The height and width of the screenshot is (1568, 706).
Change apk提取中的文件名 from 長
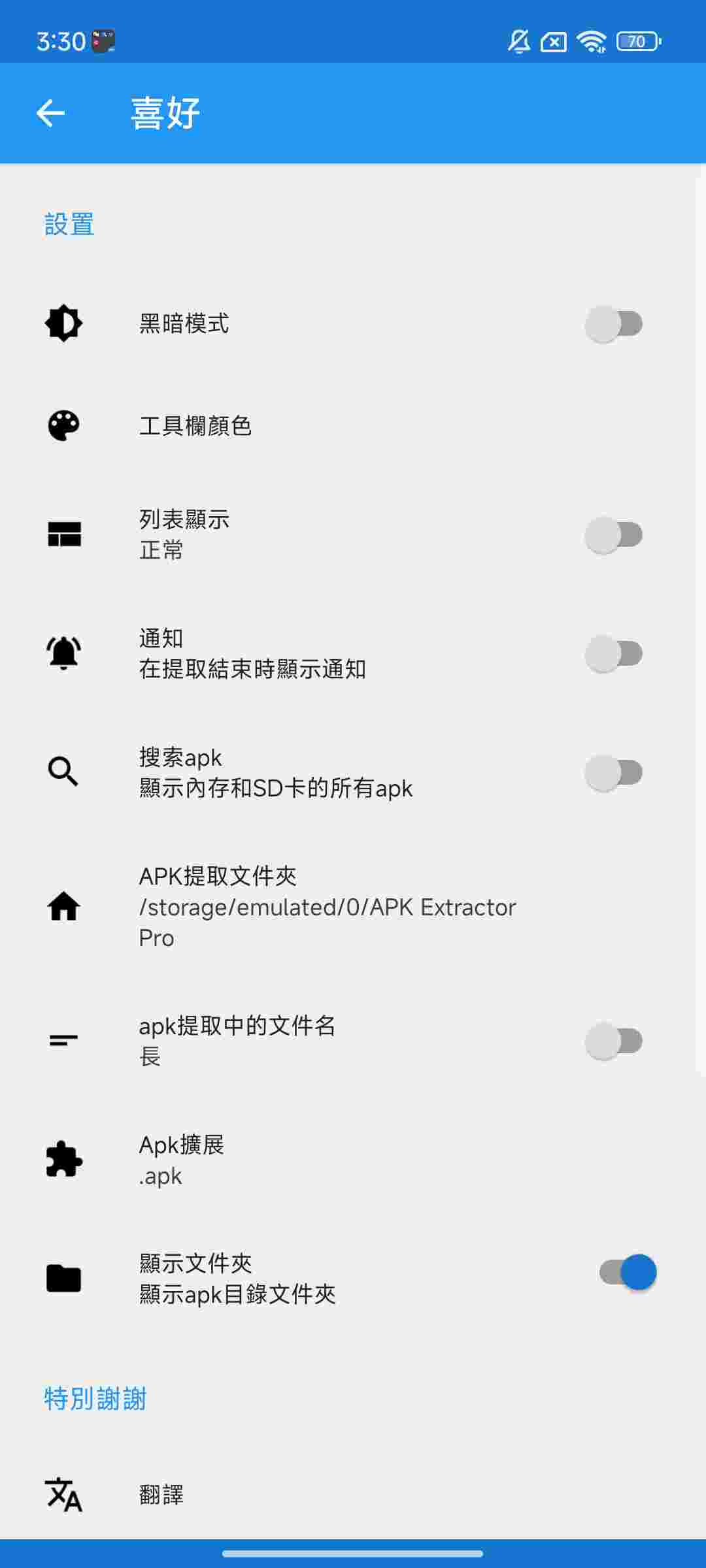[294, 1040]
